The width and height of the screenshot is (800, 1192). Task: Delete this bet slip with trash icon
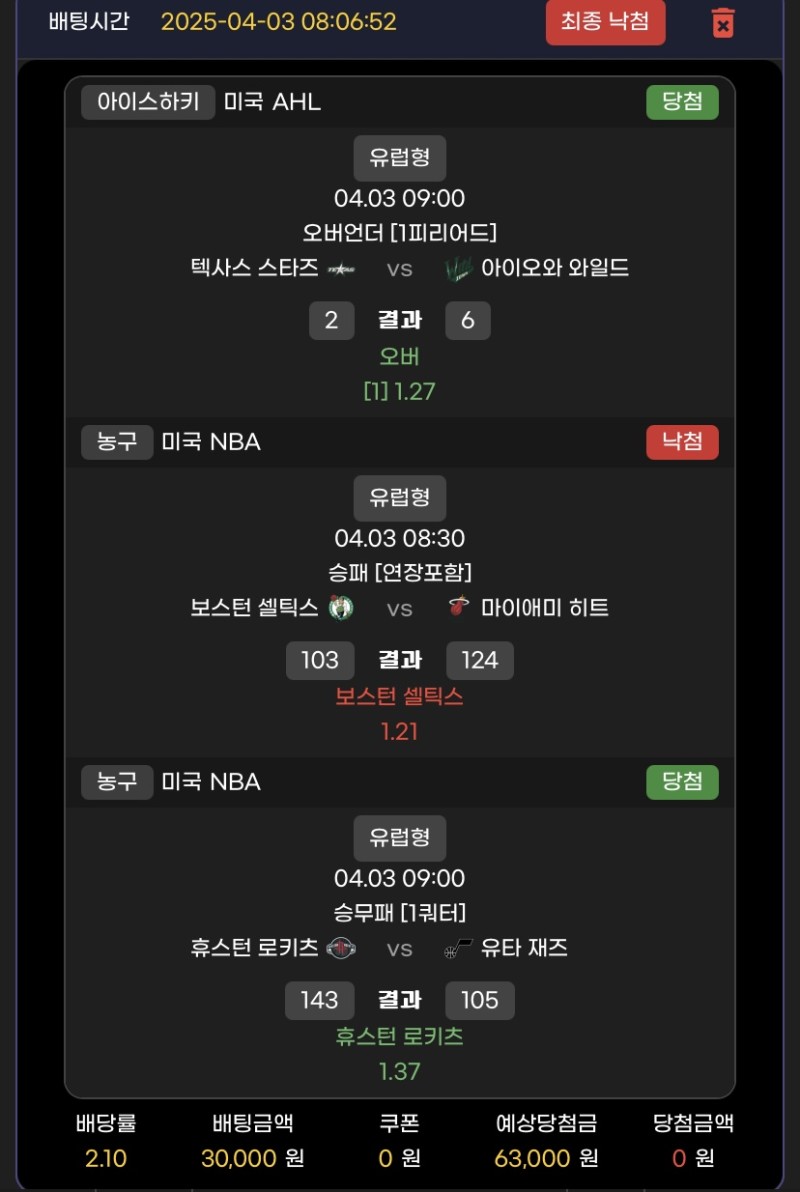[722, 22]
